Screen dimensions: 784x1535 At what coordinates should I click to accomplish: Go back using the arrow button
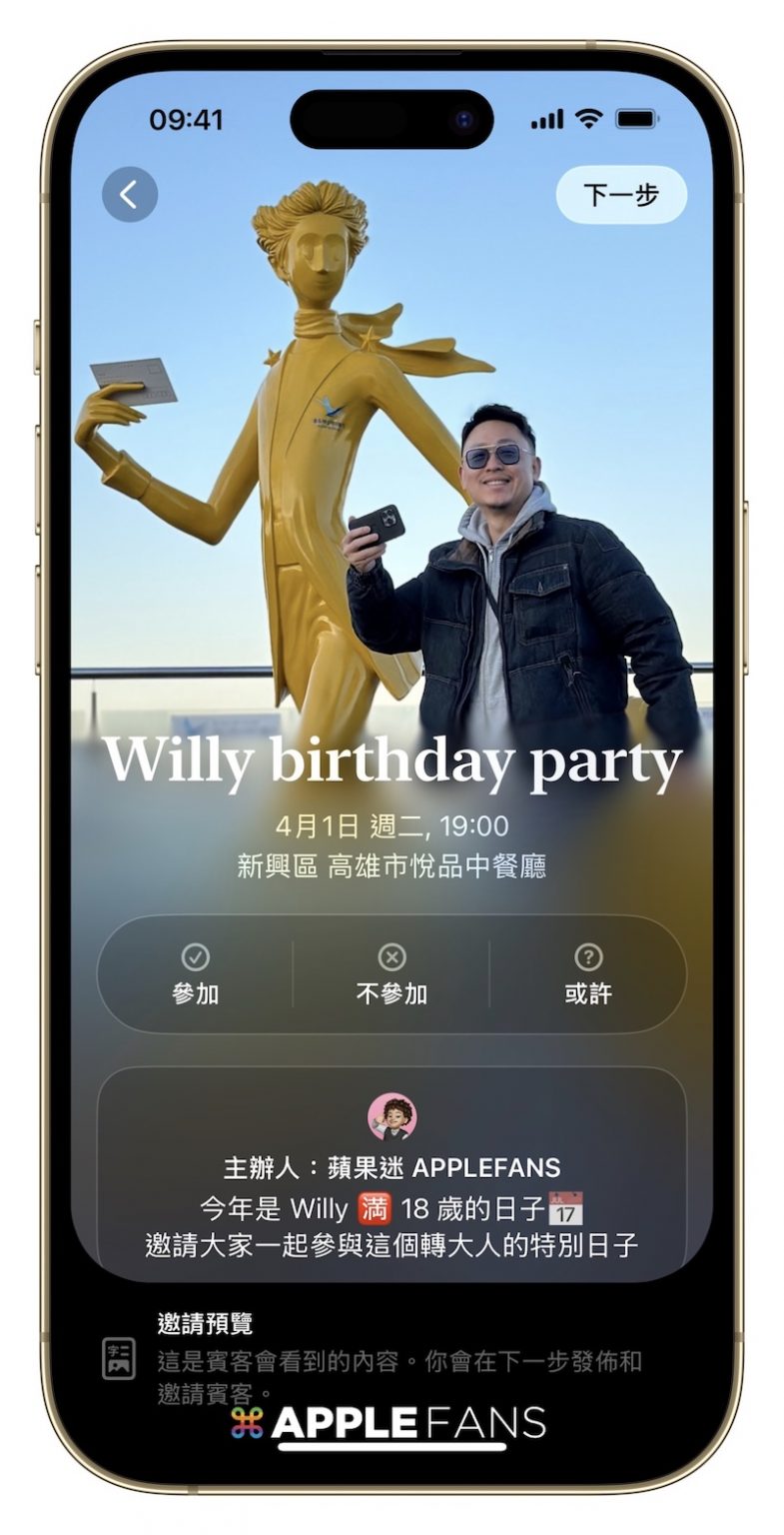(130, 194)
